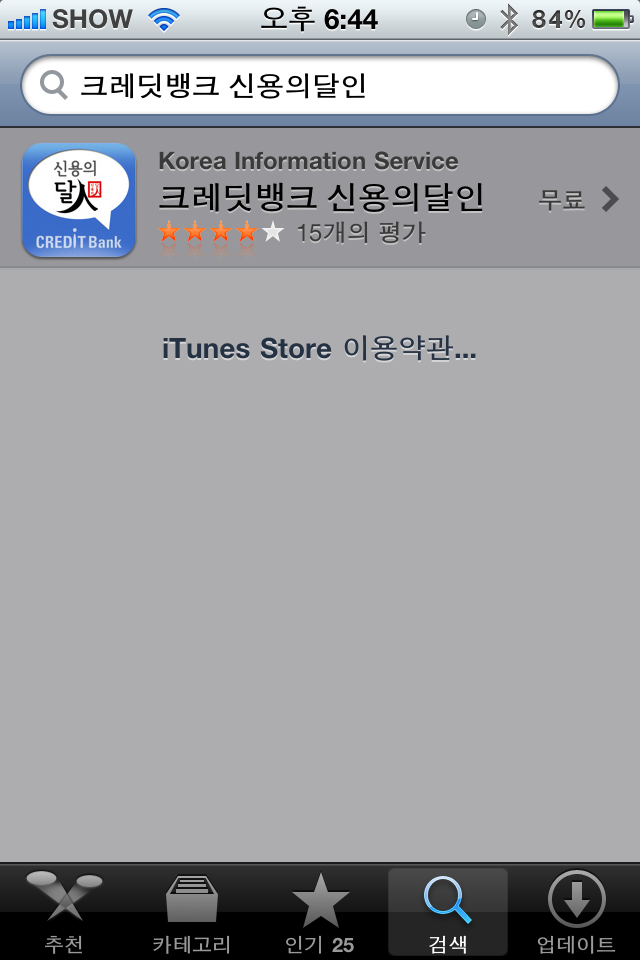Switch to the 카테고리 tab
Viewport: 640px width, 960px height.
191,912
